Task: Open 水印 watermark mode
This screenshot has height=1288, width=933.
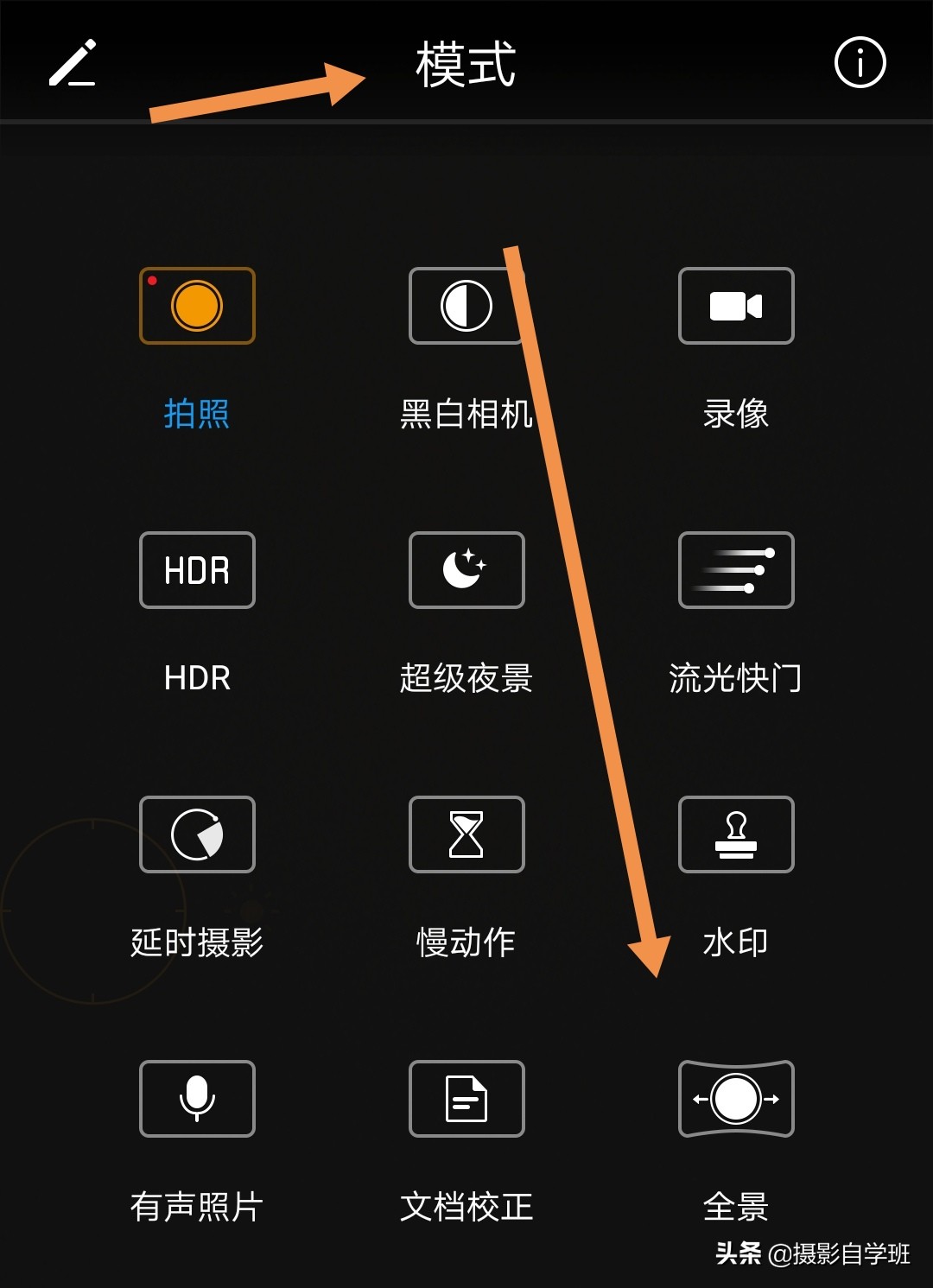Action: point(736,835)
